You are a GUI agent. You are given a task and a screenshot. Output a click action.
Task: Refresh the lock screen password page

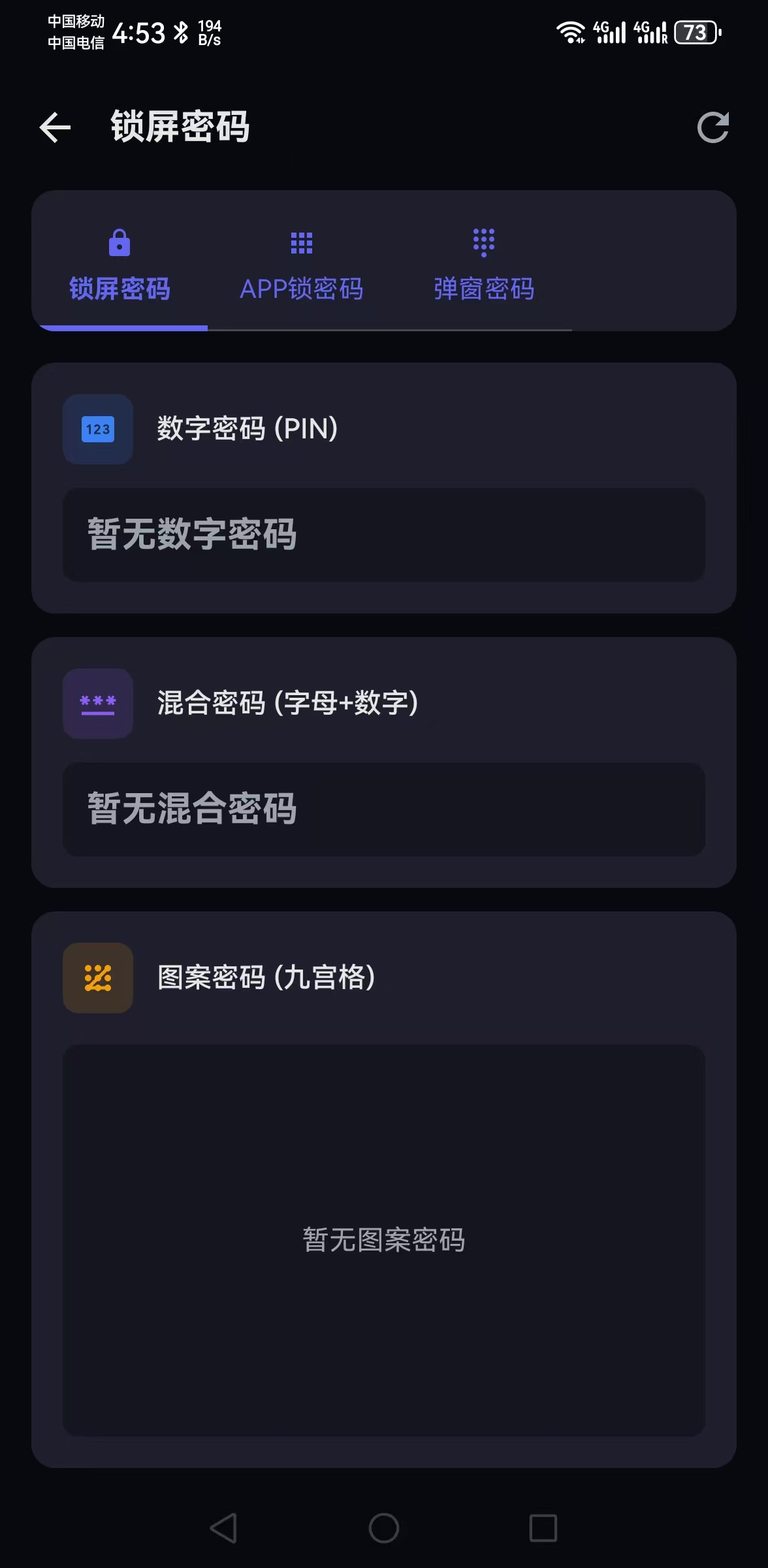pos(712,127)
